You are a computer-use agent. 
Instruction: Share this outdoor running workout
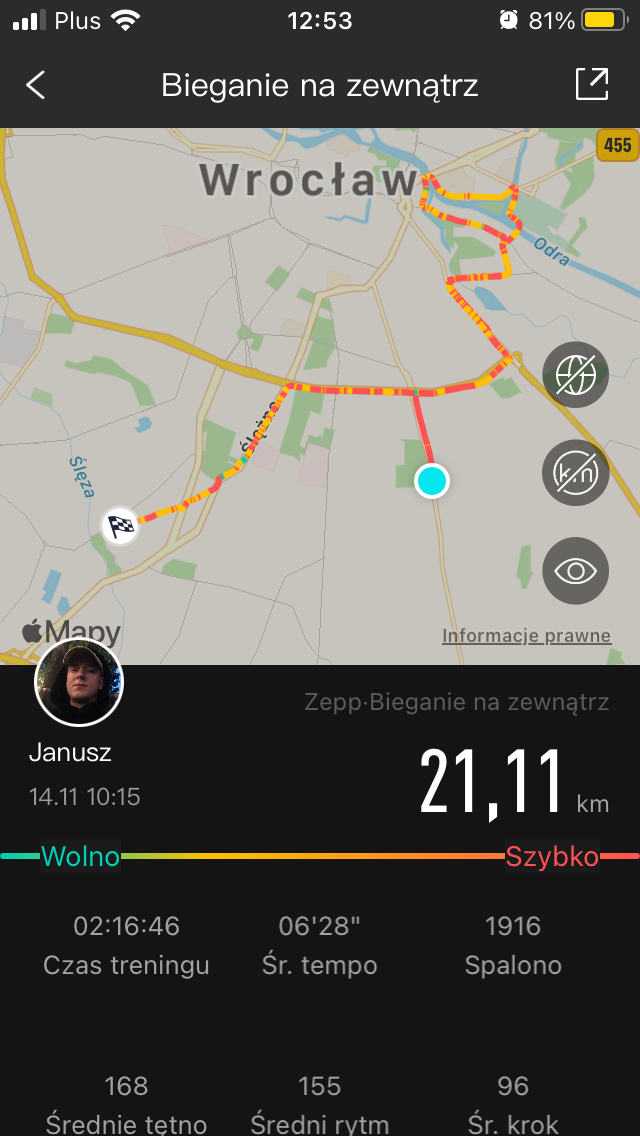pos(592,85)
